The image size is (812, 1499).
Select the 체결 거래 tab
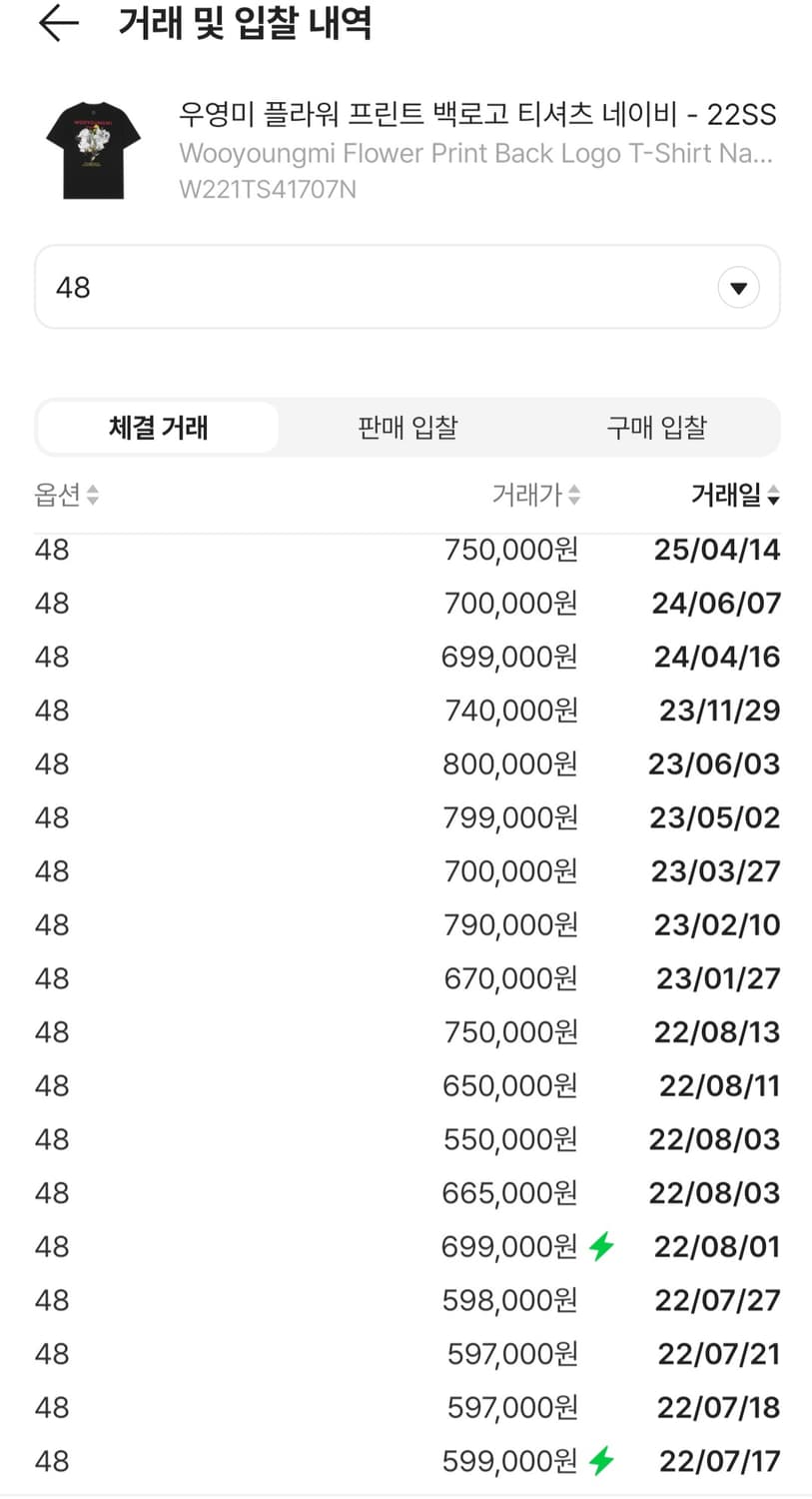(x=157, y=427)
